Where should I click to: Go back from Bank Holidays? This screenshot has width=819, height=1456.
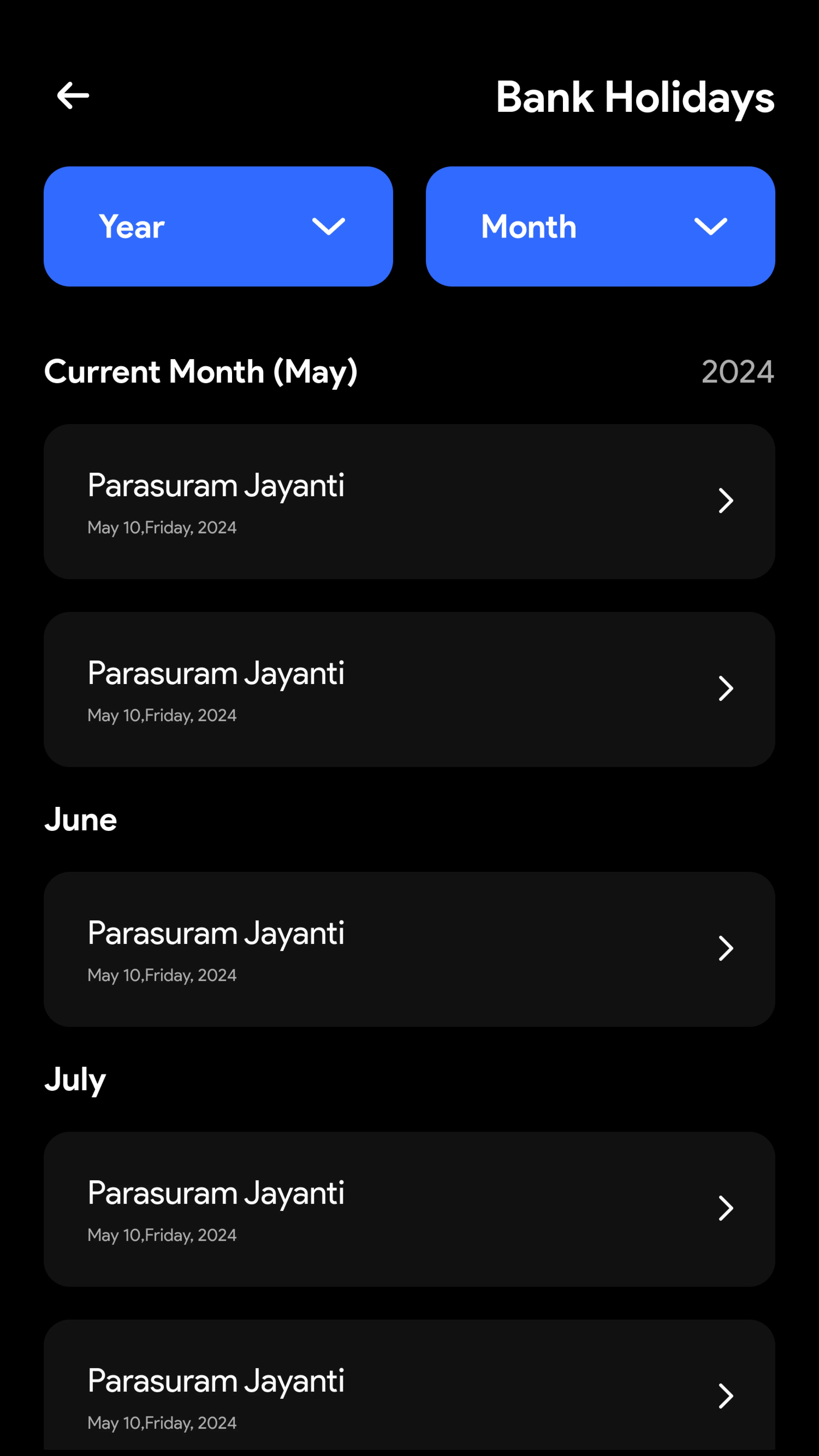coord(73,96)
